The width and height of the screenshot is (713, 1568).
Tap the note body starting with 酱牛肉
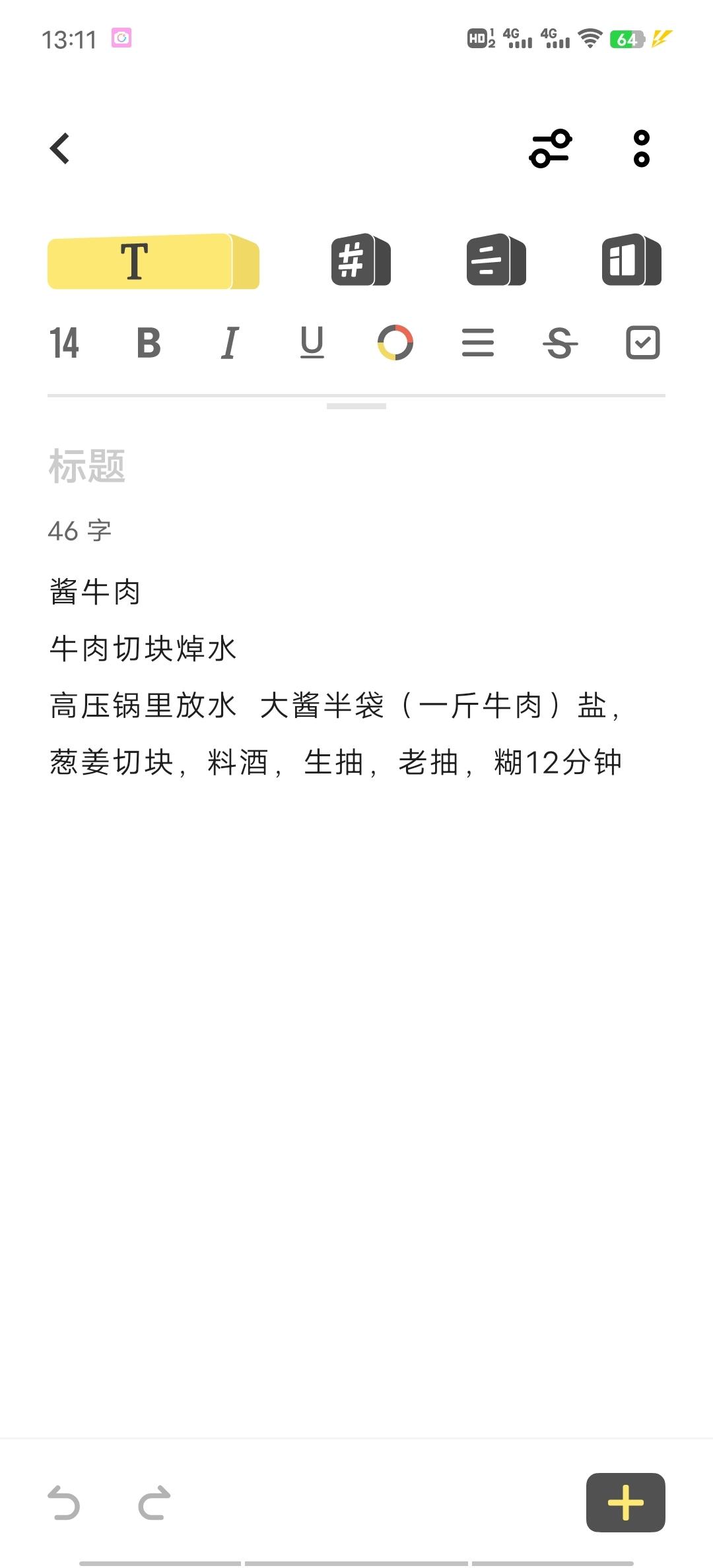pos(94,592)
